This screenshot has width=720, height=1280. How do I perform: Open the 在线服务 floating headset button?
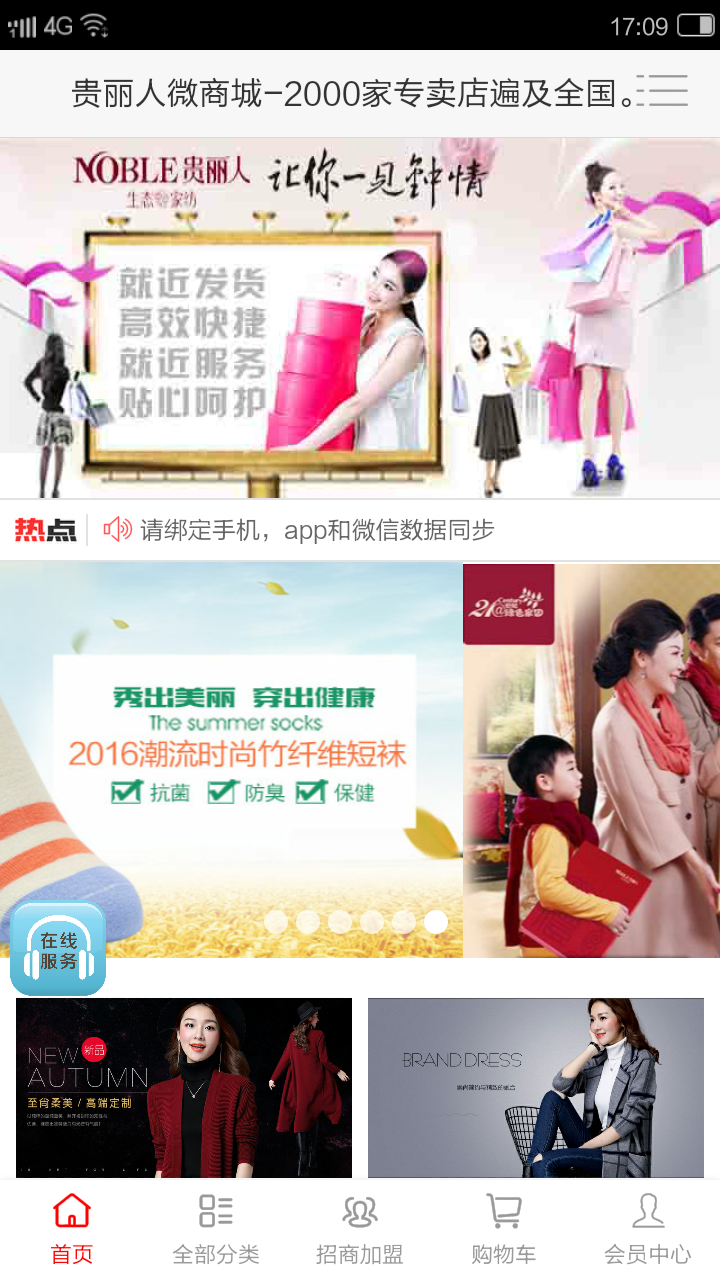[58, 949]
